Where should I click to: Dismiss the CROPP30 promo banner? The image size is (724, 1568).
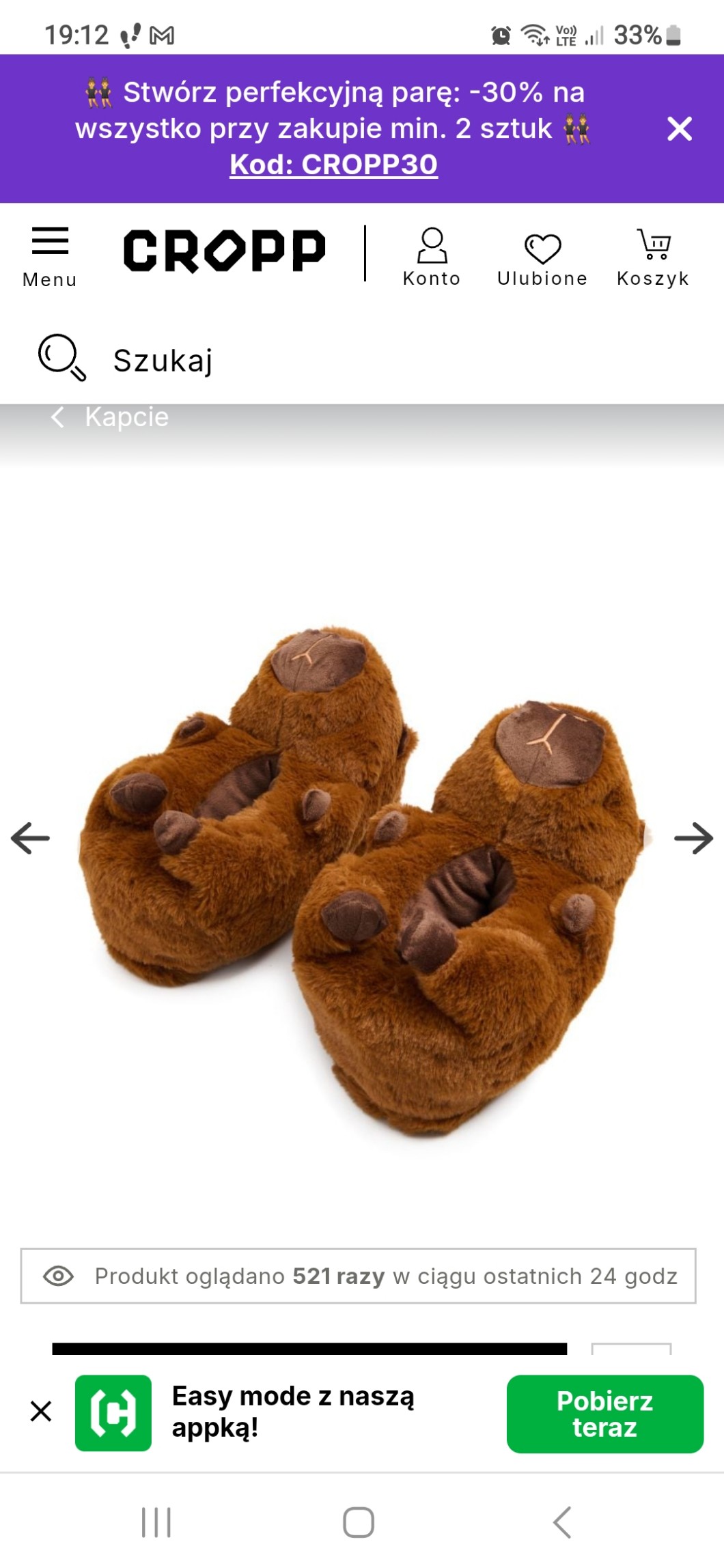coord(679,128)
